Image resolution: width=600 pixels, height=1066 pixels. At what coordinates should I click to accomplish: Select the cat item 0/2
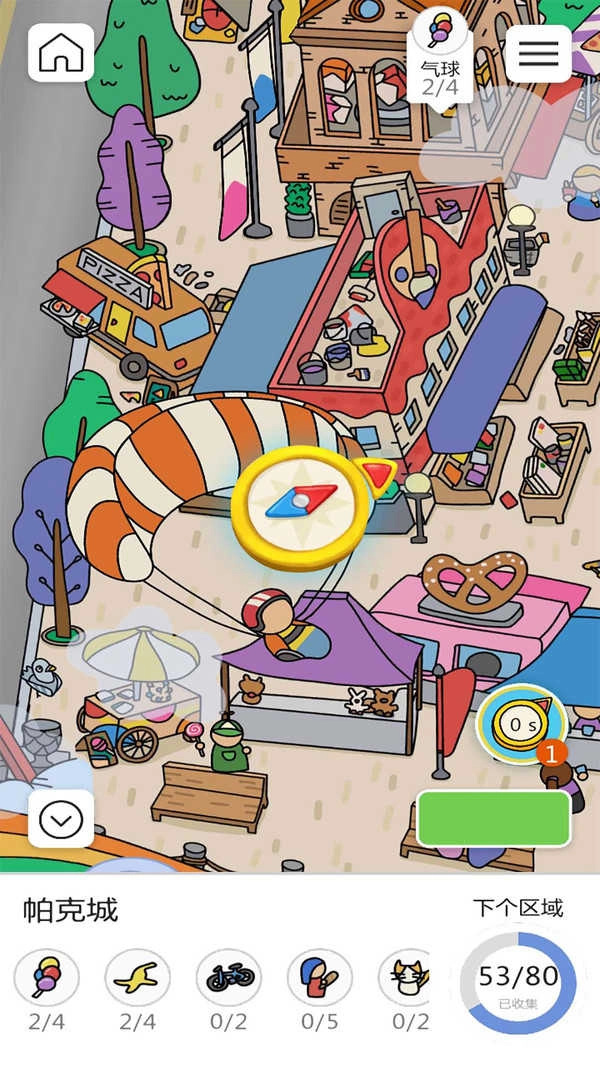(x=408, y=978)
